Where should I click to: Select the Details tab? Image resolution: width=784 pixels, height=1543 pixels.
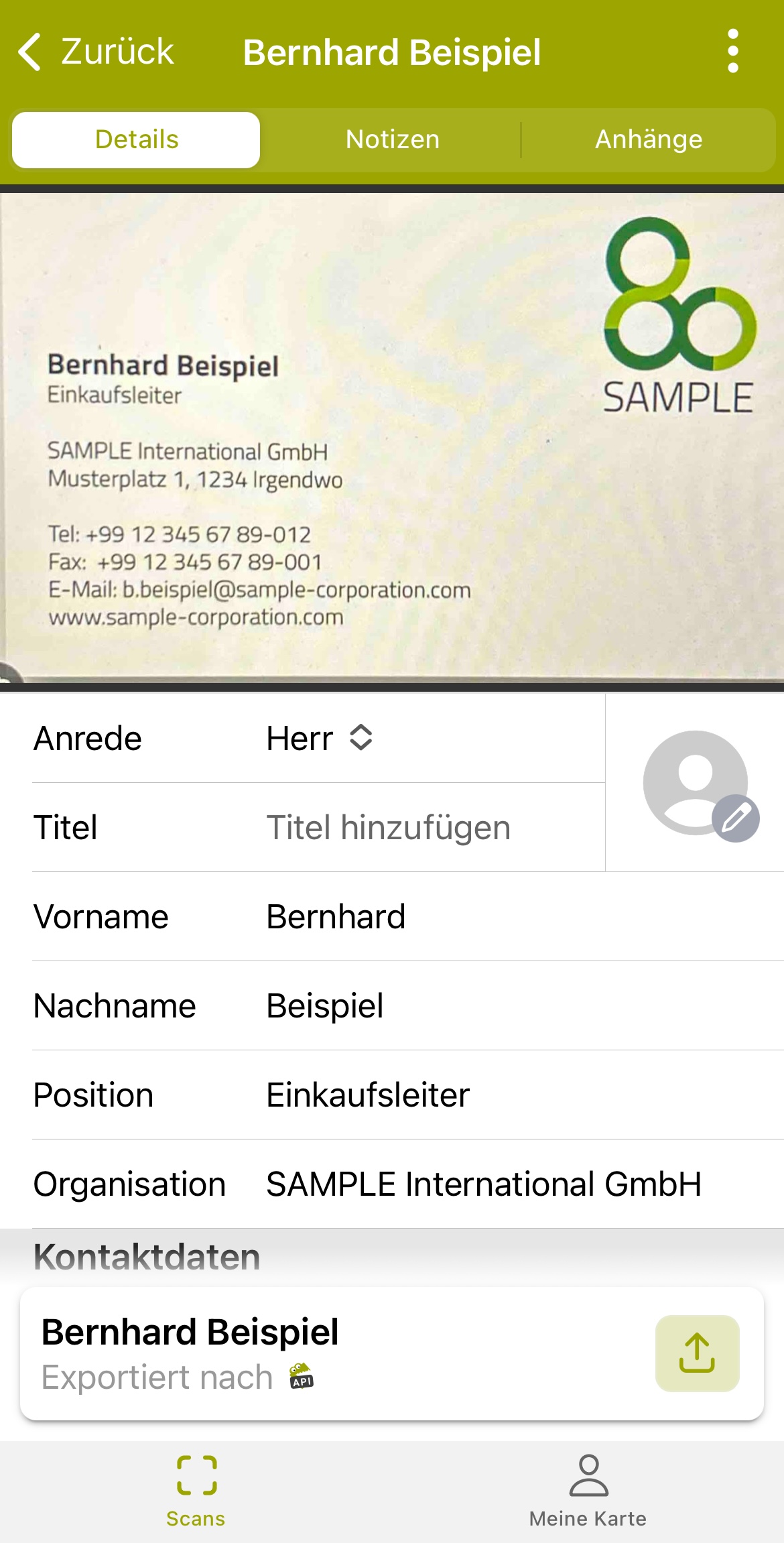(136, 139)
